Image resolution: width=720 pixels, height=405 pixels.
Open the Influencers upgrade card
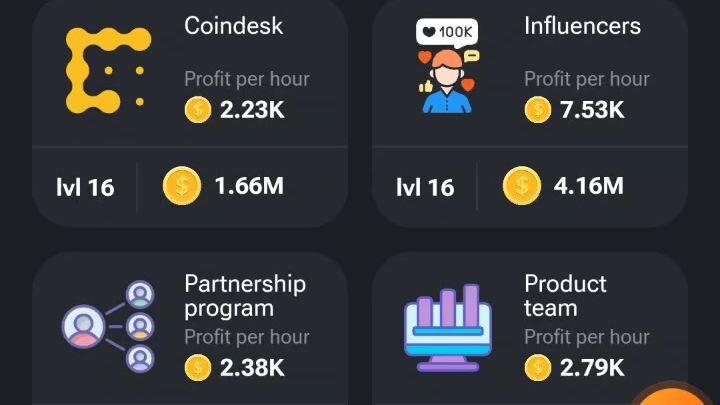(530, 110)
